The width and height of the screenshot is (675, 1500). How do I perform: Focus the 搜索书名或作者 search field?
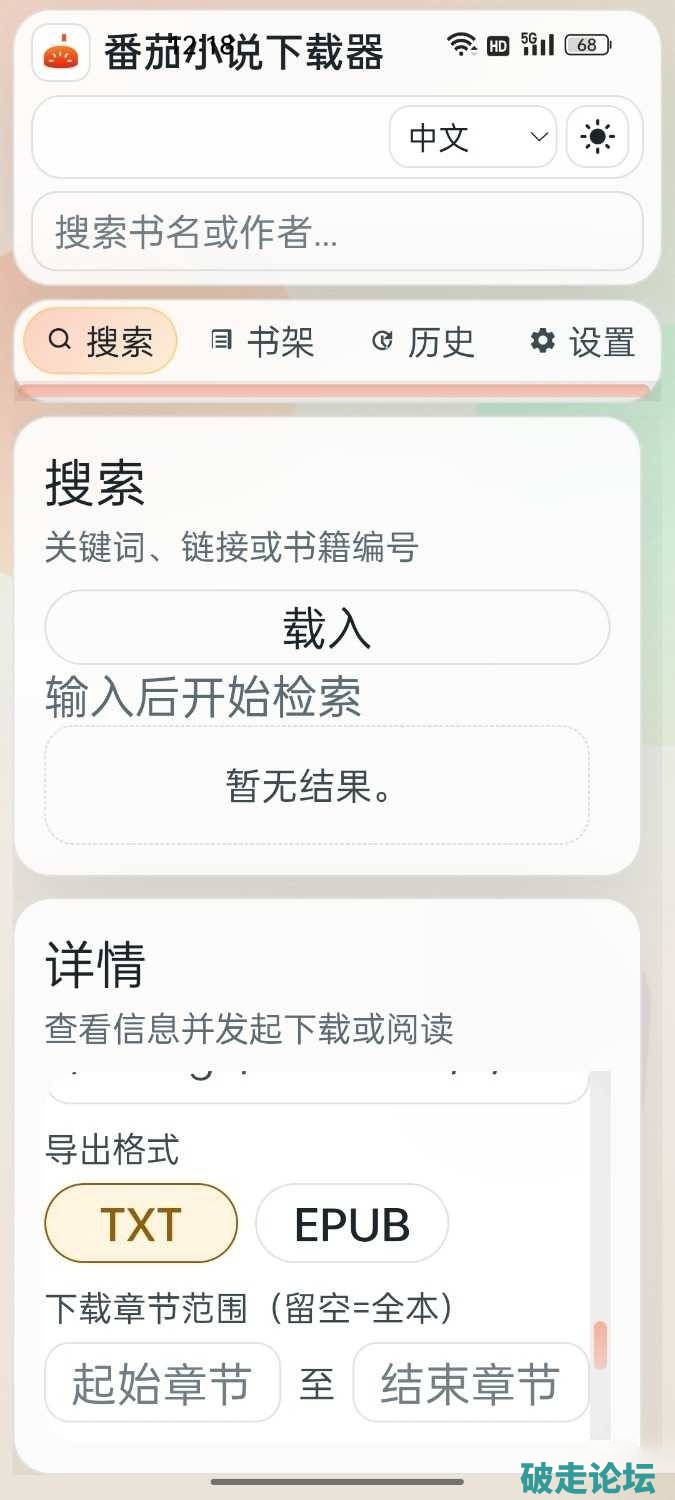337,232
